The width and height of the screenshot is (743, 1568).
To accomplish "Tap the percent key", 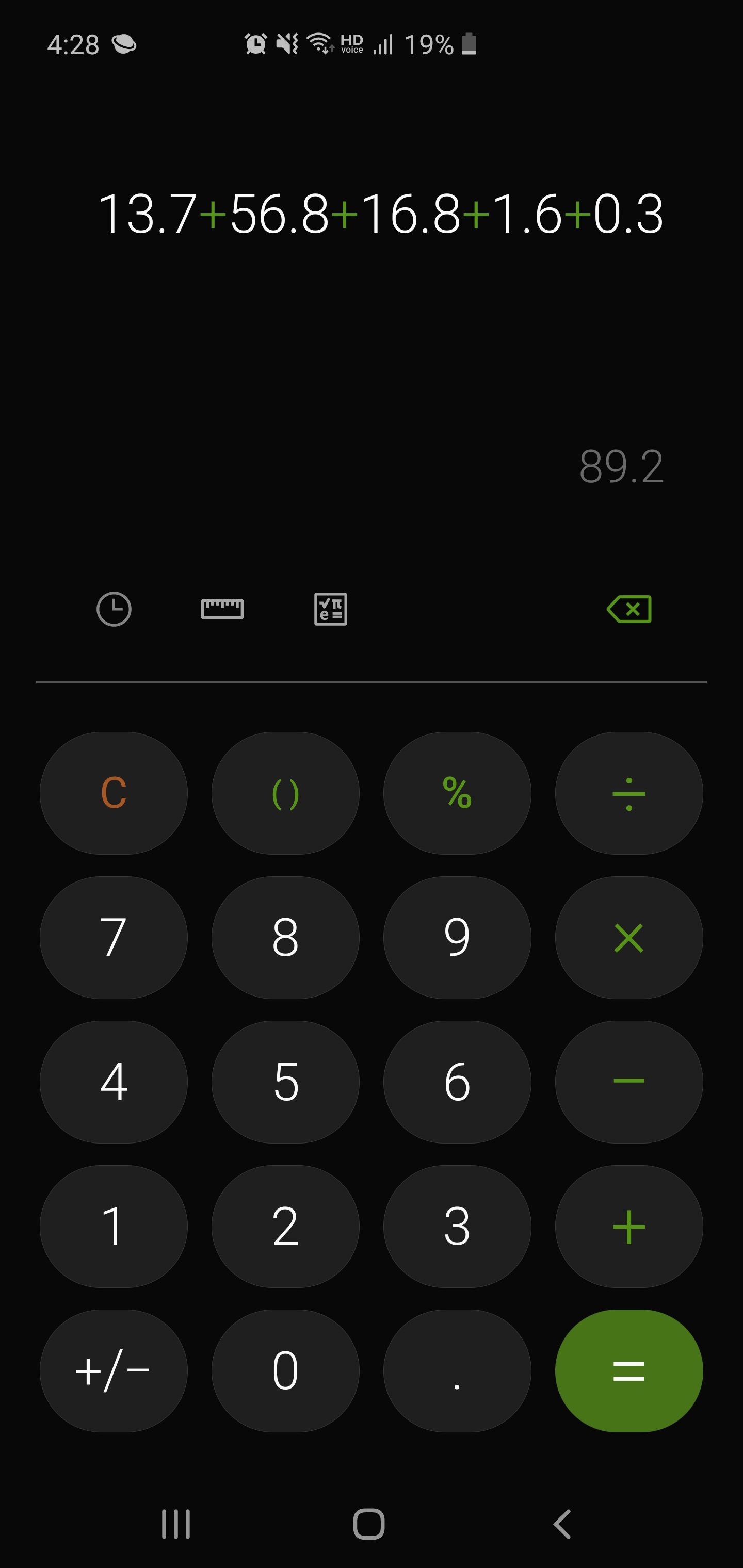I will (457, 793).
